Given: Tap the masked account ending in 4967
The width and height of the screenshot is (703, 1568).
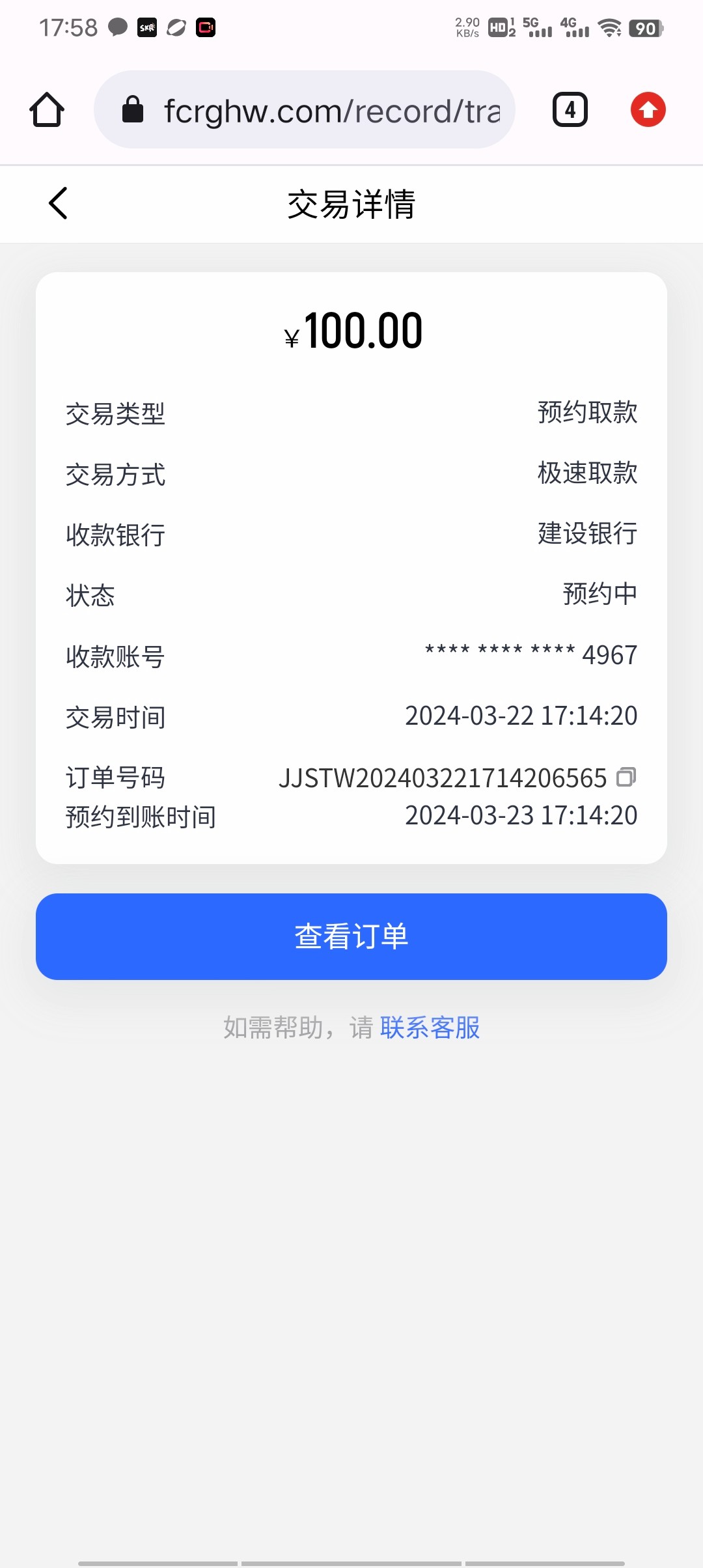Looking at the screenshot, I should click(x=531, y=656).
